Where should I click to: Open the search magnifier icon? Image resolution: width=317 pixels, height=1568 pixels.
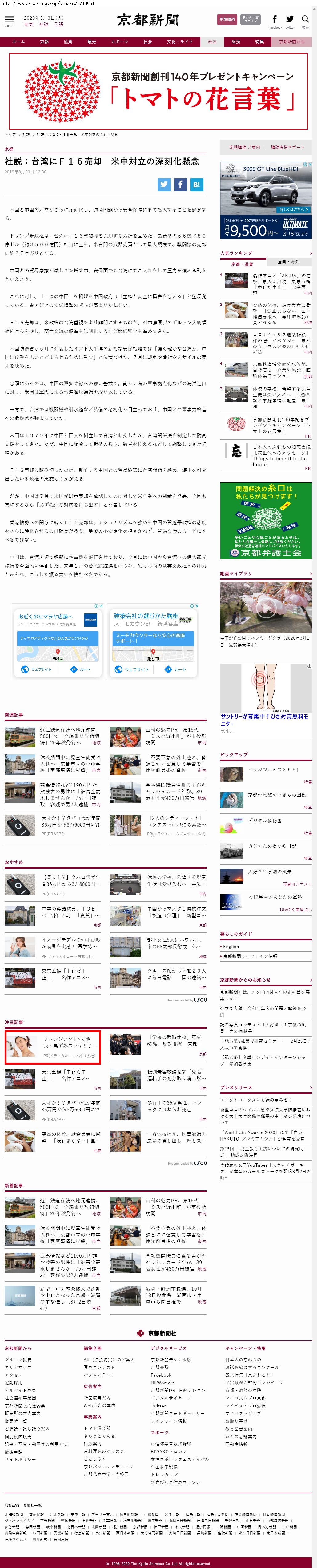[x=305, y=21]
